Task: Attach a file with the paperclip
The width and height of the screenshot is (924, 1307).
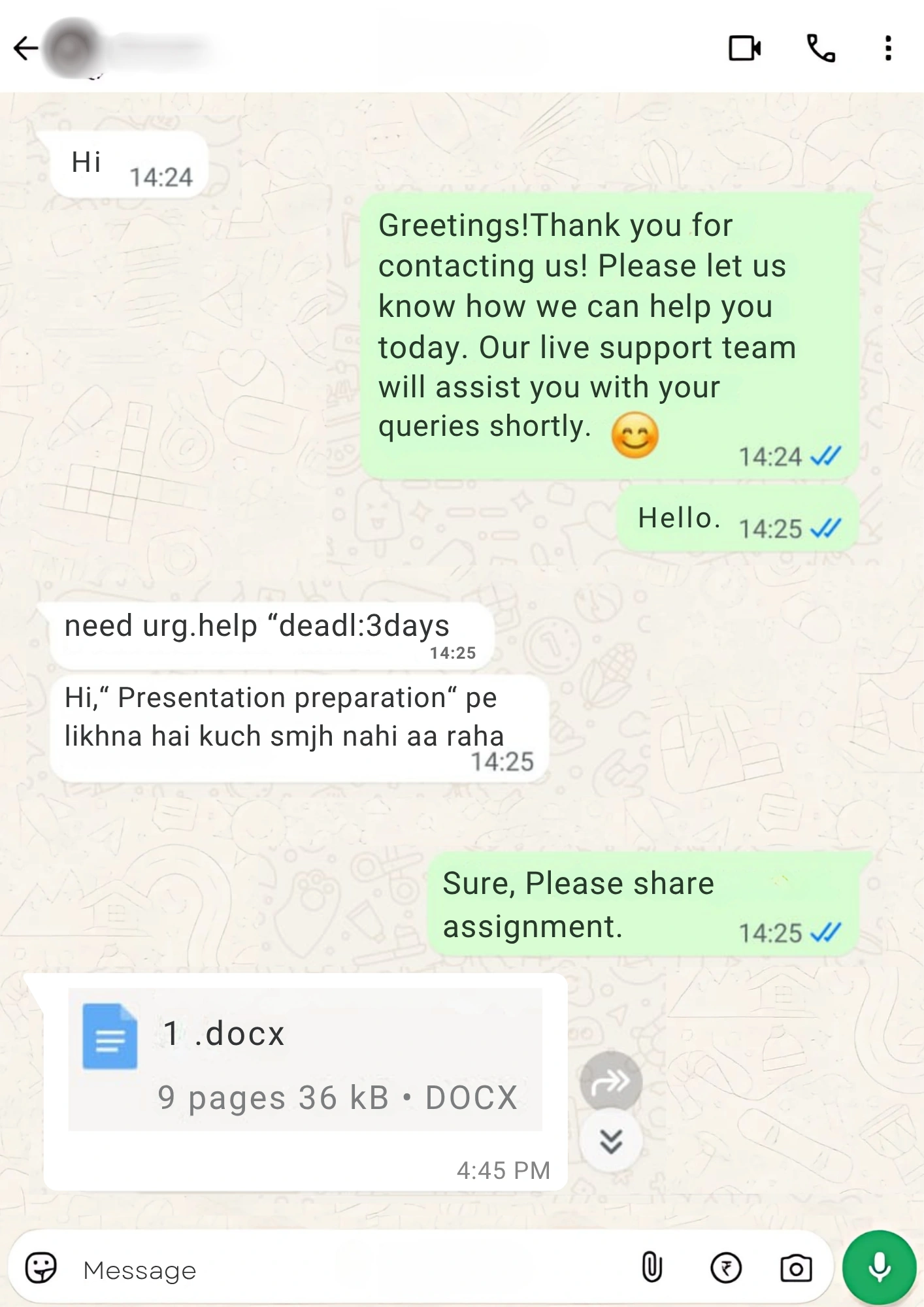Action: click(652, 1268)
